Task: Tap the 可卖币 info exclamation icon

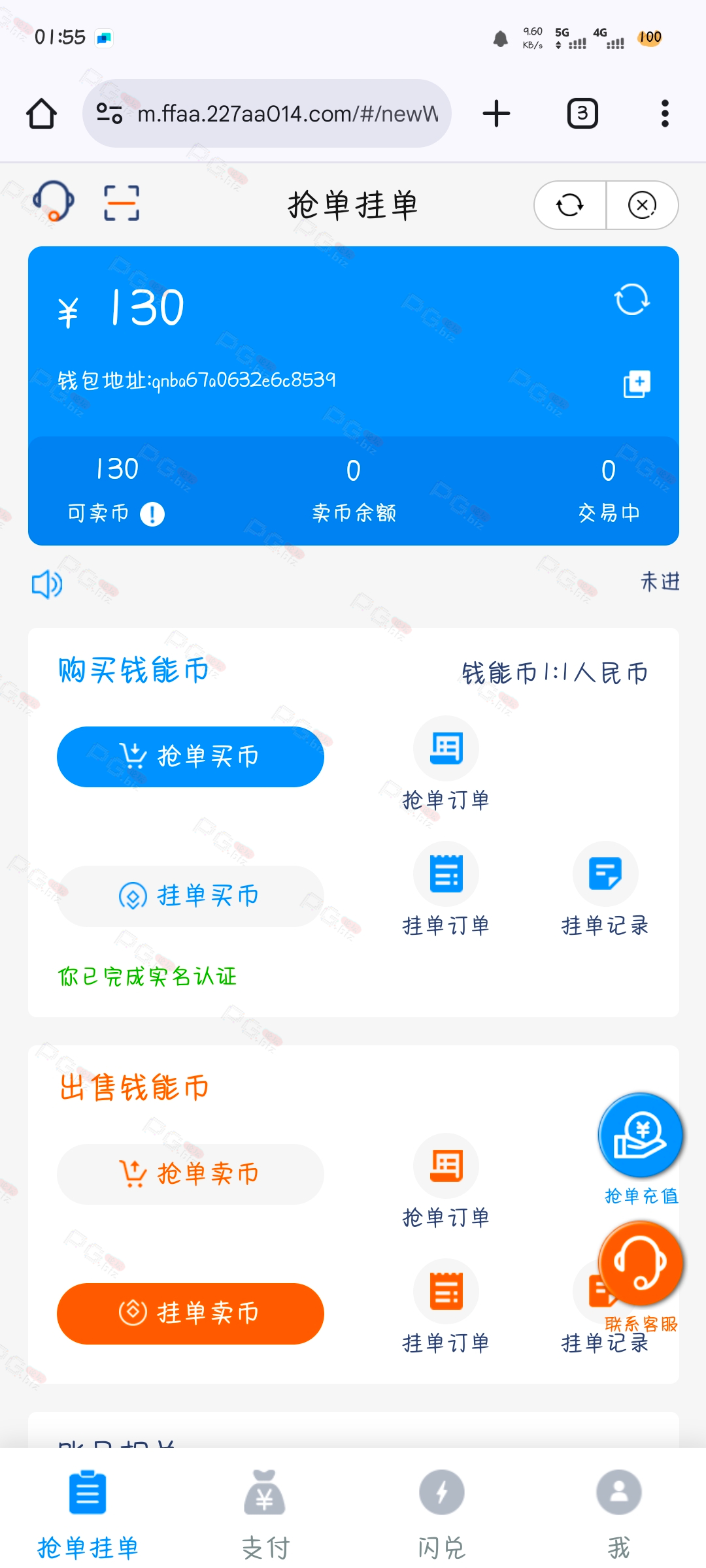Action: point(152,514)
